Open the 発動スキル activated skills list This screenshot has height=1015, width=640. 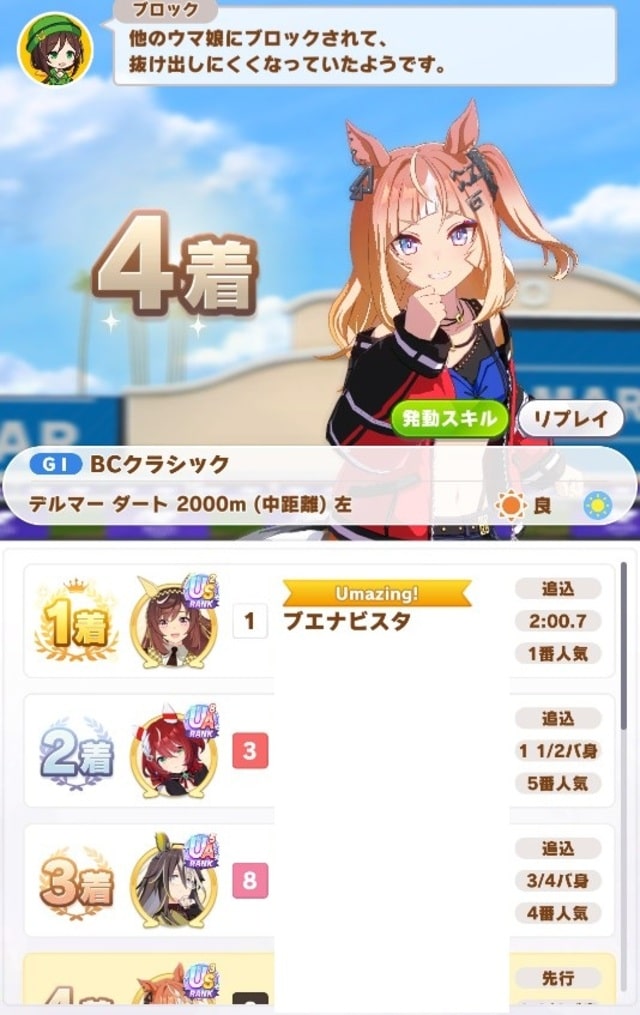[449, 420]
